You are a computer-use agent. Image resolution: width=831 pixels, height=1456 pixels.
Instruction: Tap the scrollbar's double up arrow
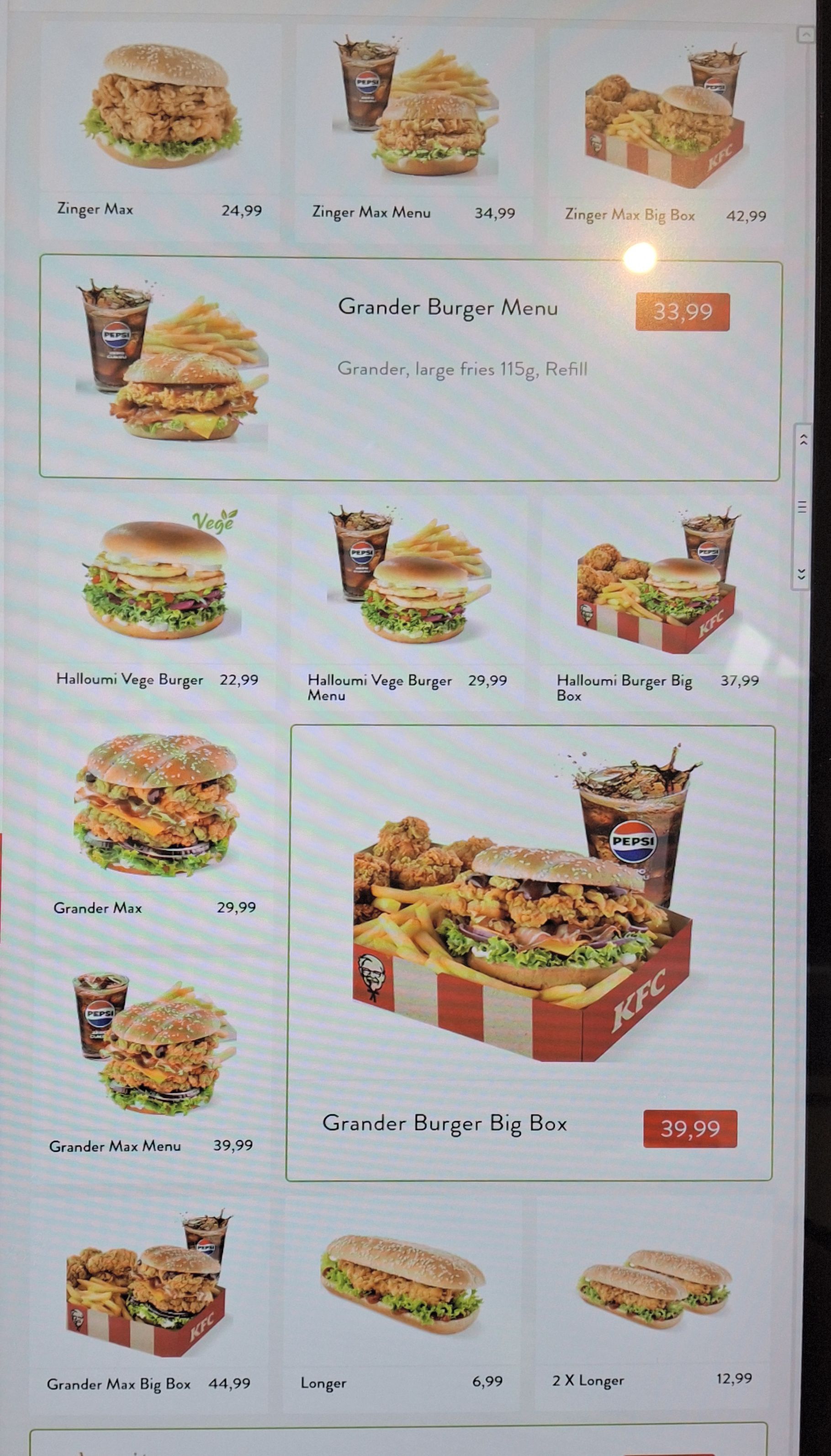coord(803,439)
